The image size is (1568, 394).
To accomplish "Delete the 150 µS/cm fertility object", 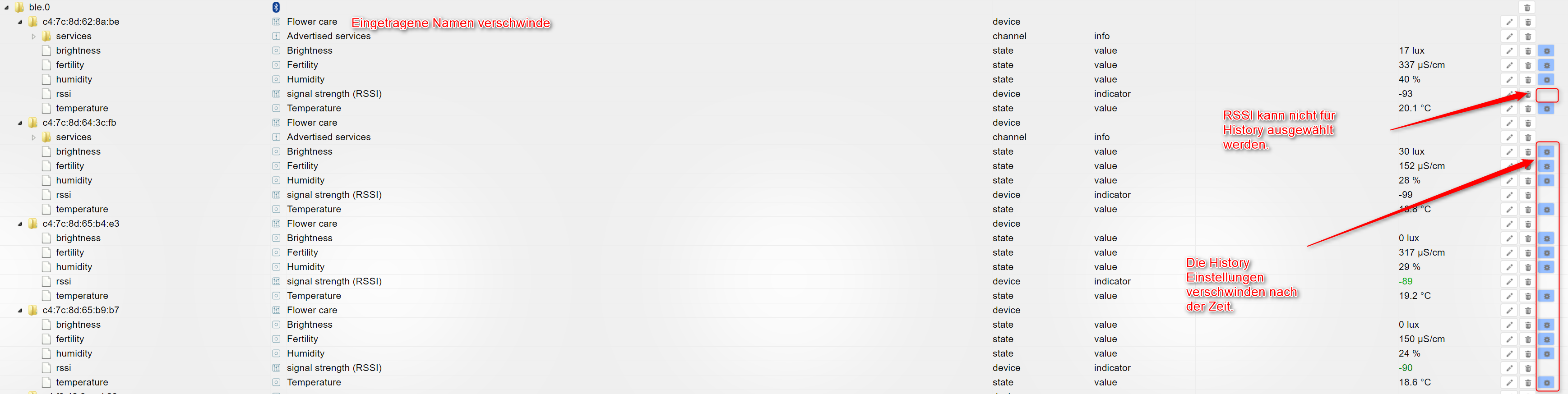I will click(1527, 339).
